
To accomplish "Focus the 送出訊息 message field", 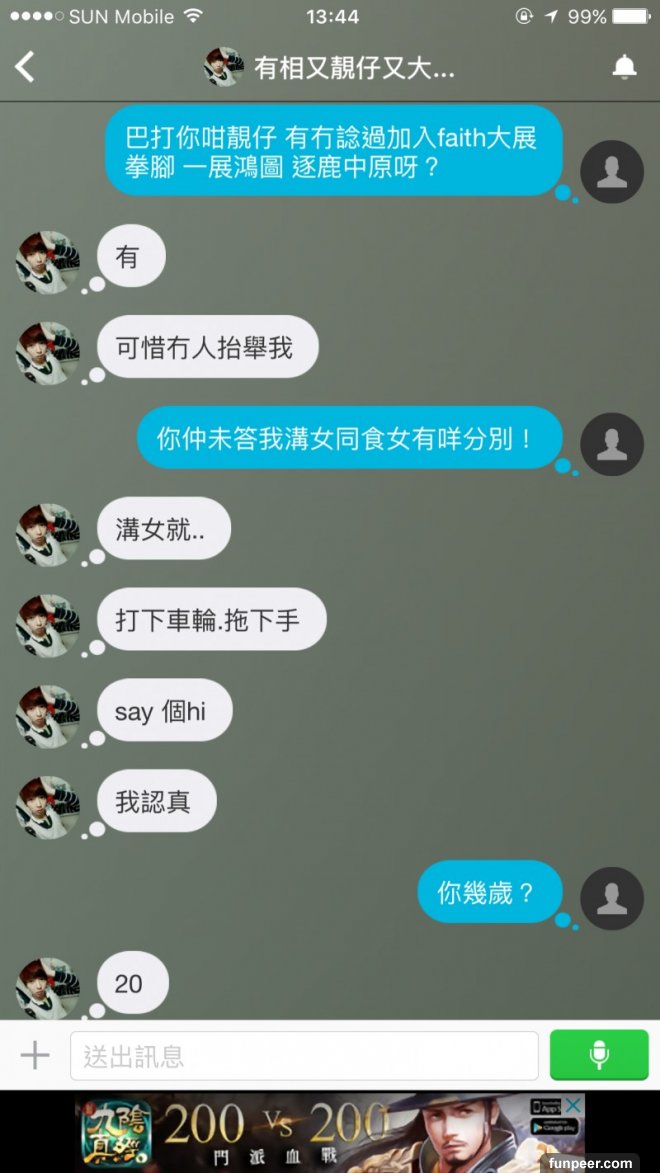I will (304, 1055).
